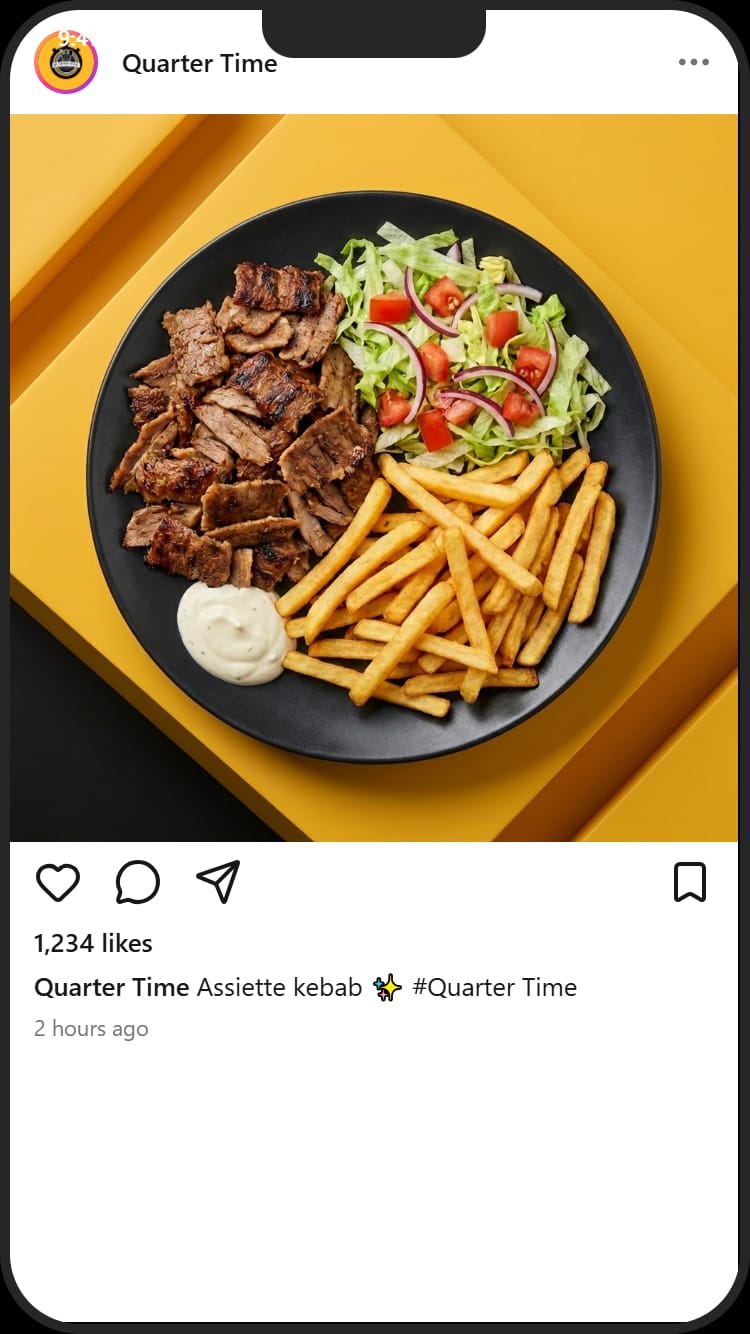
Task: Save the post with the bookmark toggle
Action: pyautogui.click(x=689, y=880)
